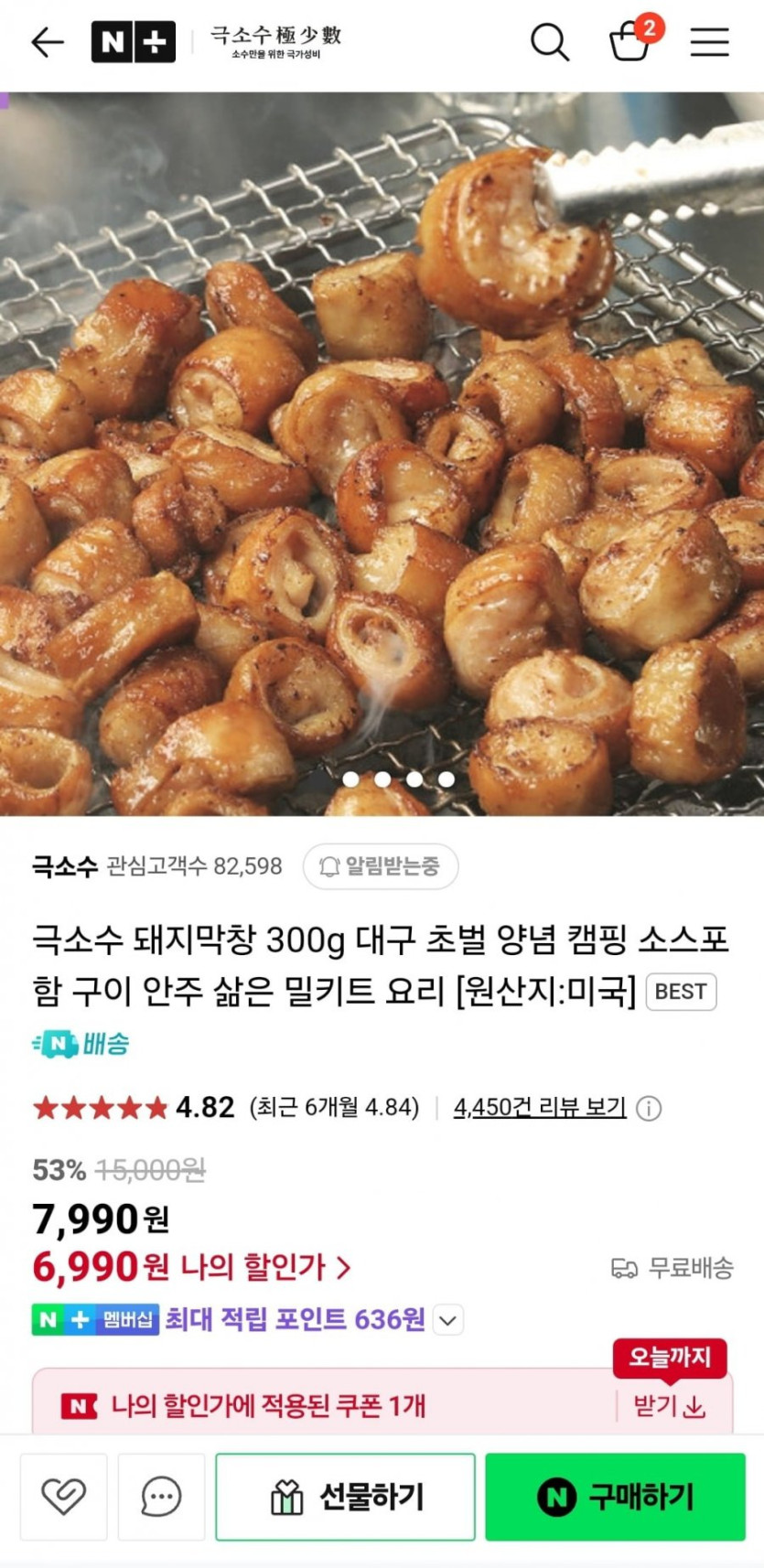Image resolution: width=764 pixels, height=1568 pixels.
Task: Open 나의 할인가 discount details
Action: pos(265,1267)
